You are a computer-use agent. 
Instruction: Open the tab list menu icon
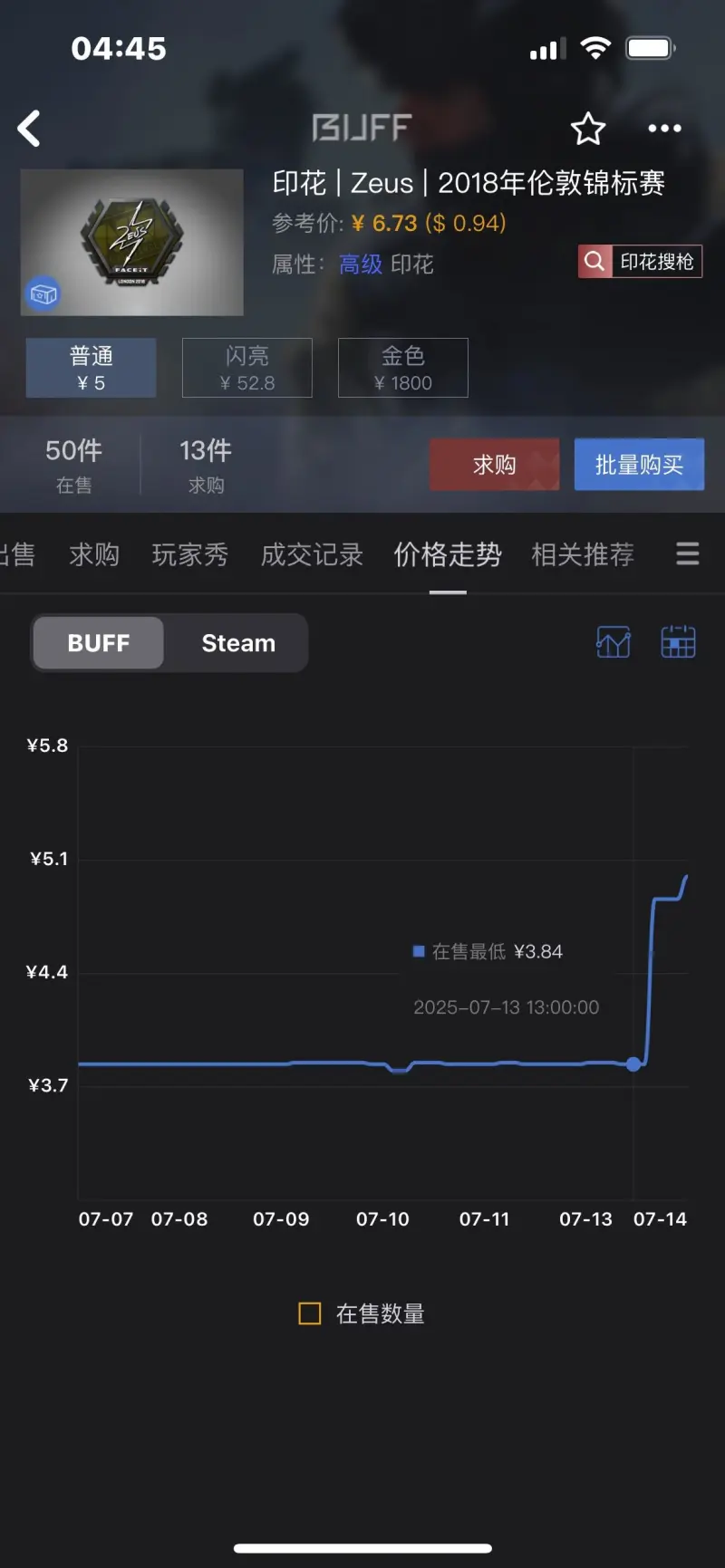pyautogui.click(x=688, y=553)
